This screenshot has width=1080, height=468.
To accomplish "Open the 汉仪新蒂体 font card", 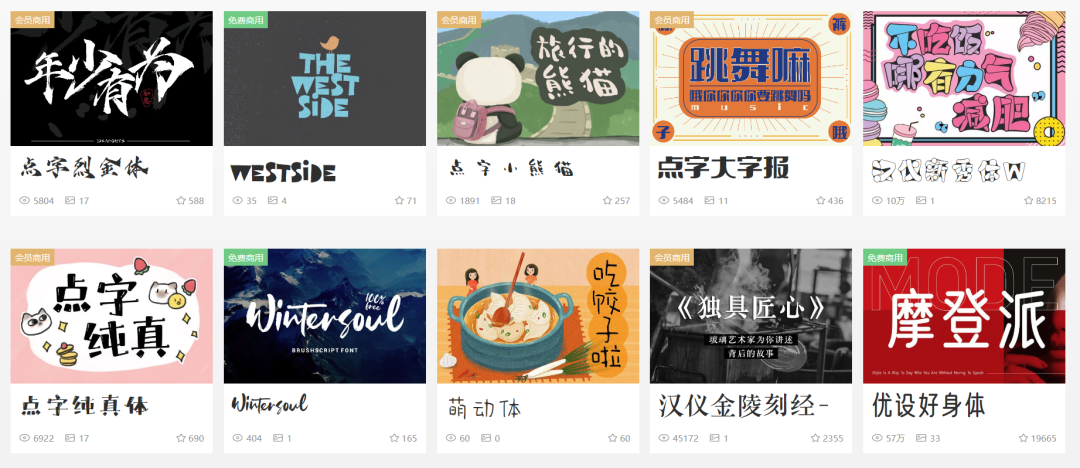I will click(x=964, y=79).
